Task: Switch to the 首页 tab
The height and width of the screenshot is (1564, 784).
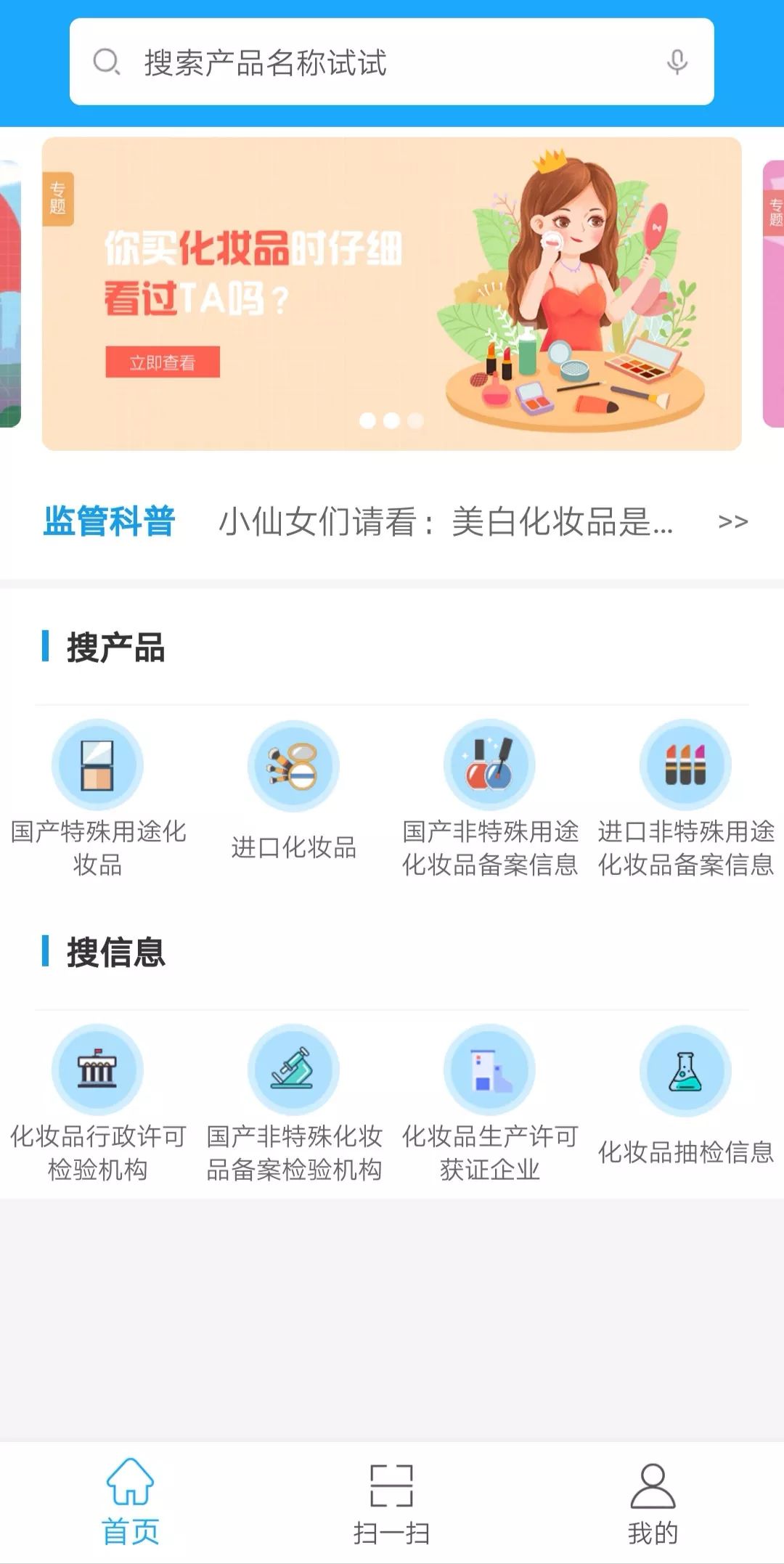Action: [131, 1496]
